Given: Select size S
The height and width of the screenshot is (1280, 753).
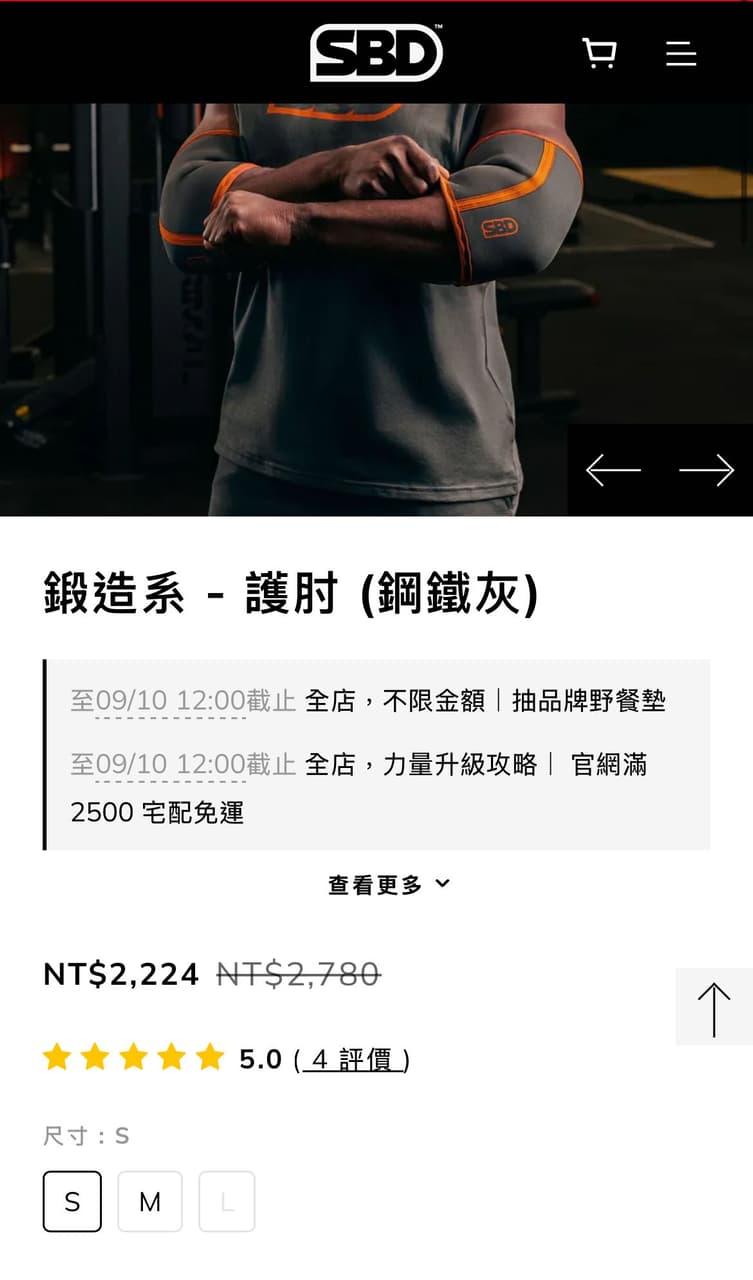Looking at the screenshot, I should coord(72,1201).
